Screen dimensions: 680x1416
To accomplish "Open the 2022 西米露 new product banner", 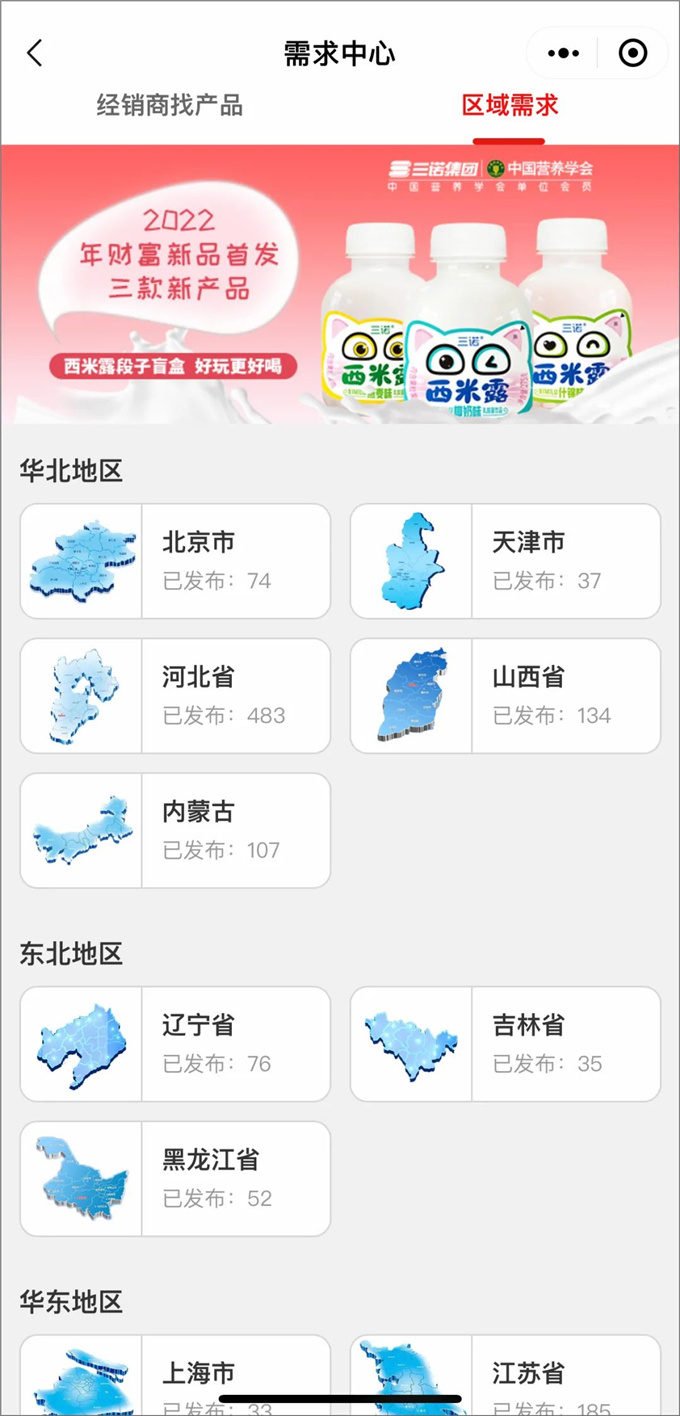I will pyautogui.click(x=340, y=284).
